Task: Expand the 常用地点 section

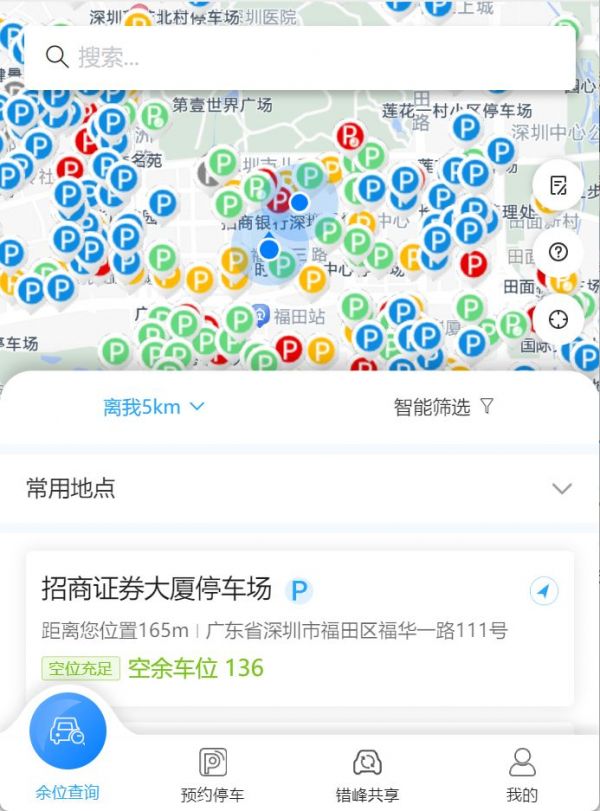Action: (562, 488)
